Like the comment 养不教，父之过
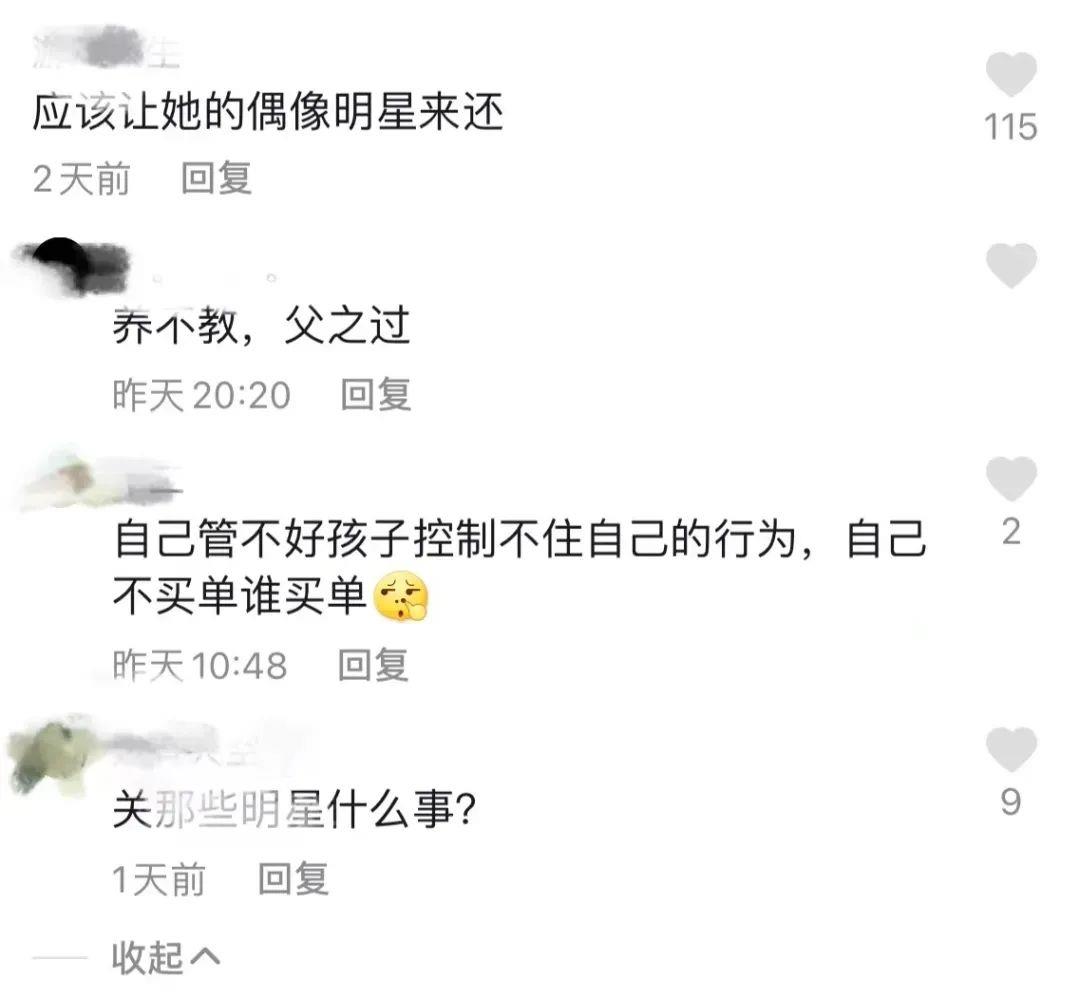 (1010, 266)
